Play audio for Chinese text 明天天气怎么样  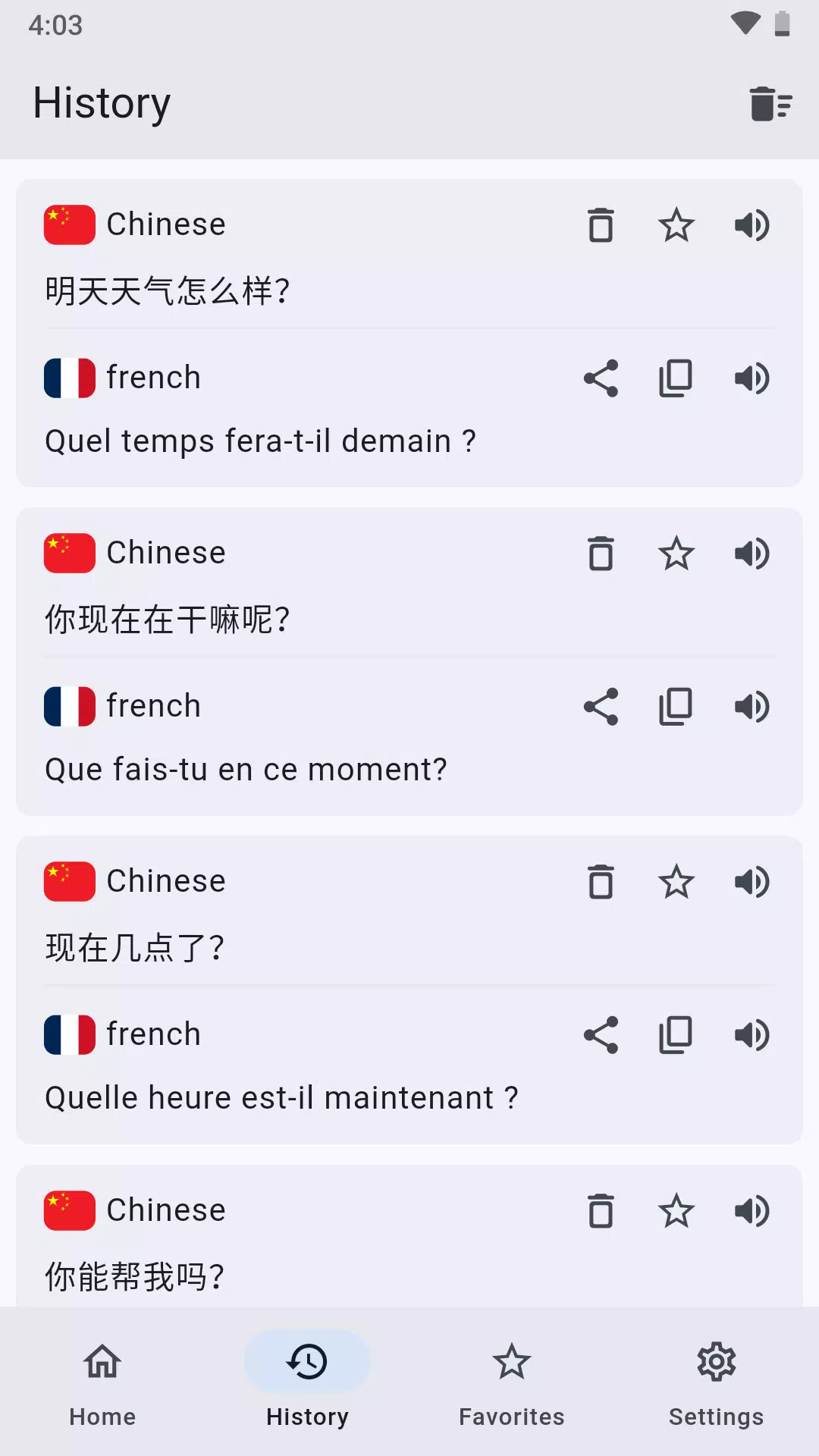click(752, 224)
